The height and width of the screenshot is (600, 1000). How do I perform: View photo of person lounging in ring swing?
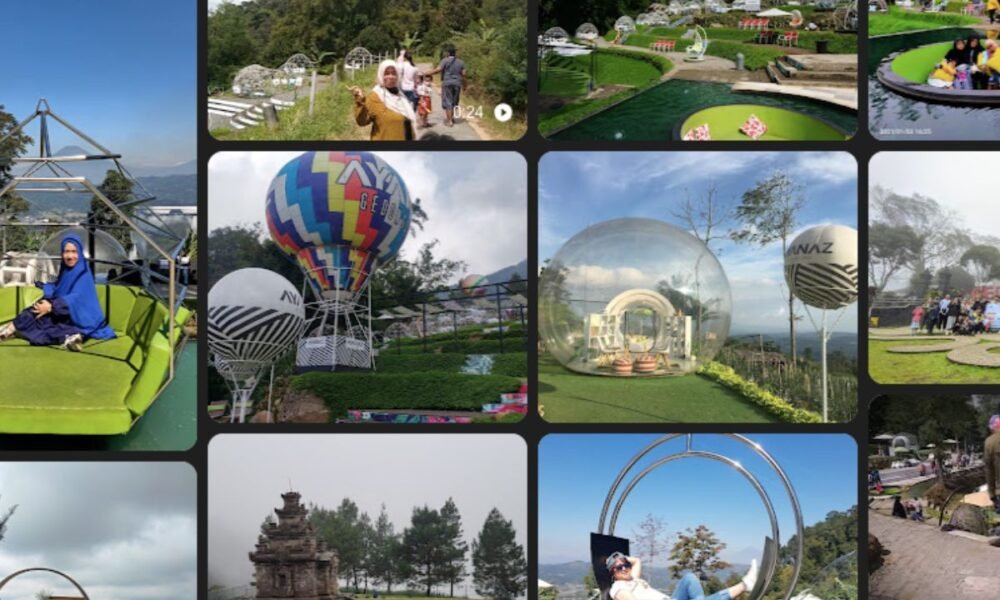(x=697, y=516)
